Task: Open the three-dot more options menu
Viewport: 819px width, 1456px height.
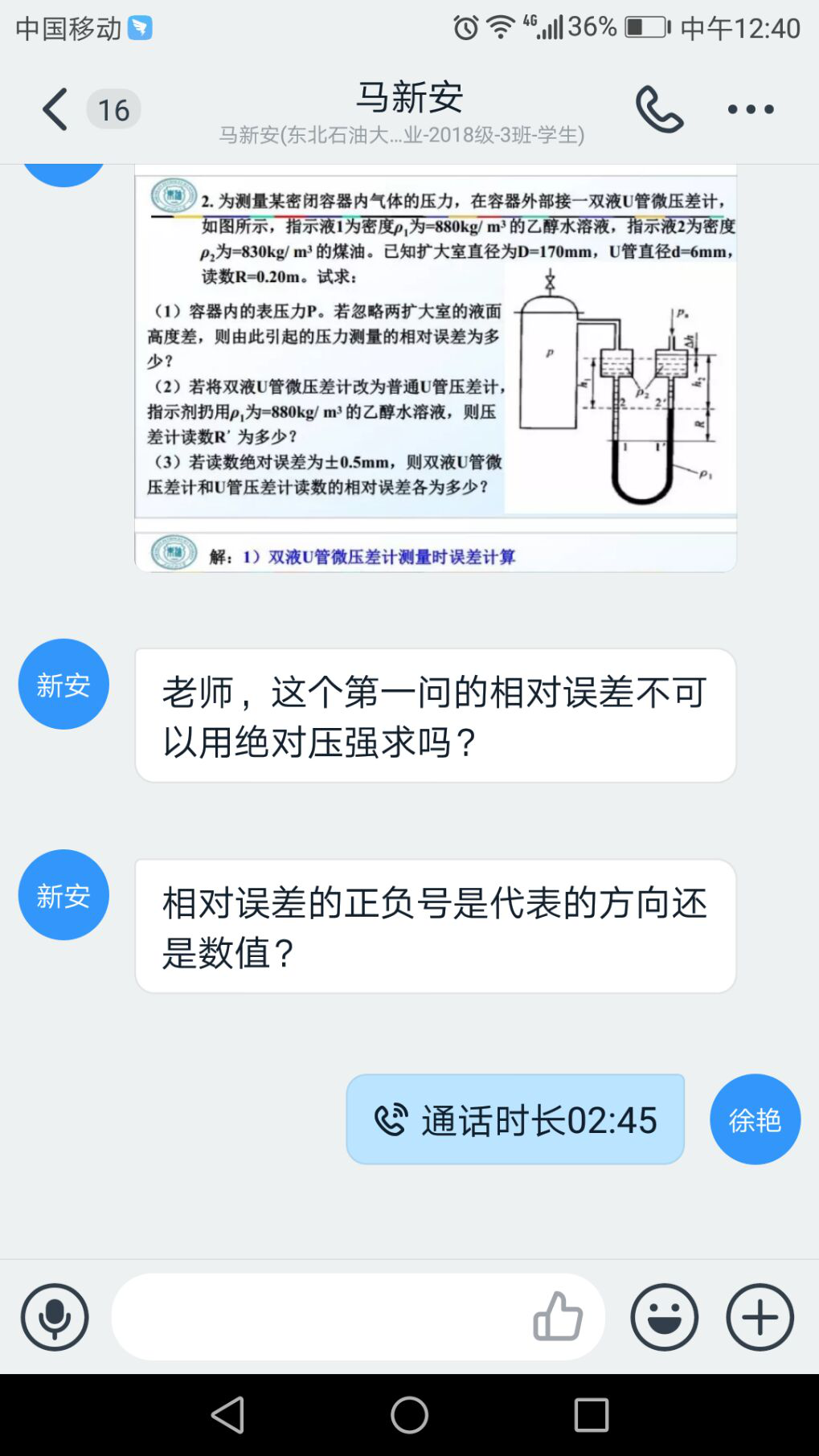Action: coord(750,109)
